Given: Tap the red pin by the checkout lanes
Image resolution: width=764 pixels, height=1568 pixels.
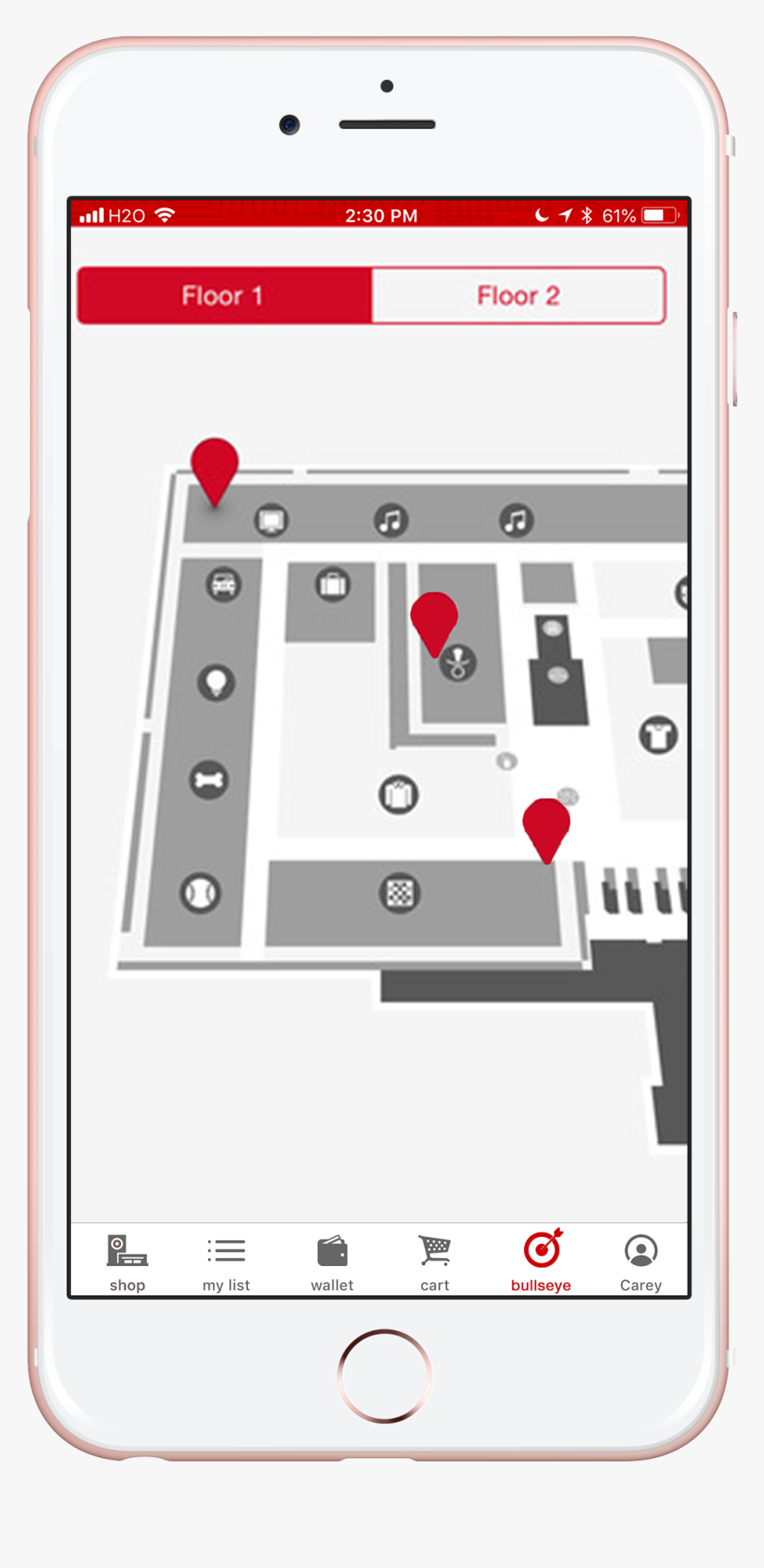Looking at the screenshot, I should (x=546, y=826).
